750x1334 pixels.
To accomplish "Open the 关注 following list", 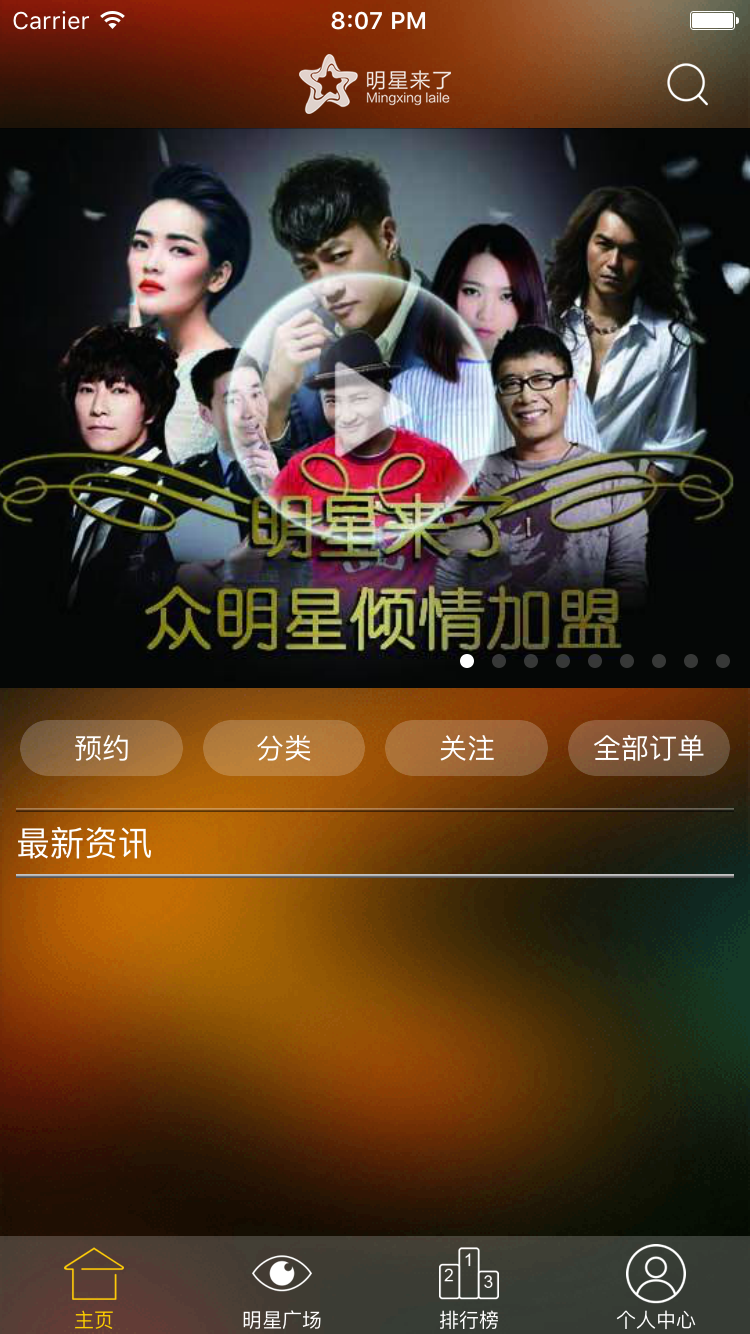I will click(466, 748).
